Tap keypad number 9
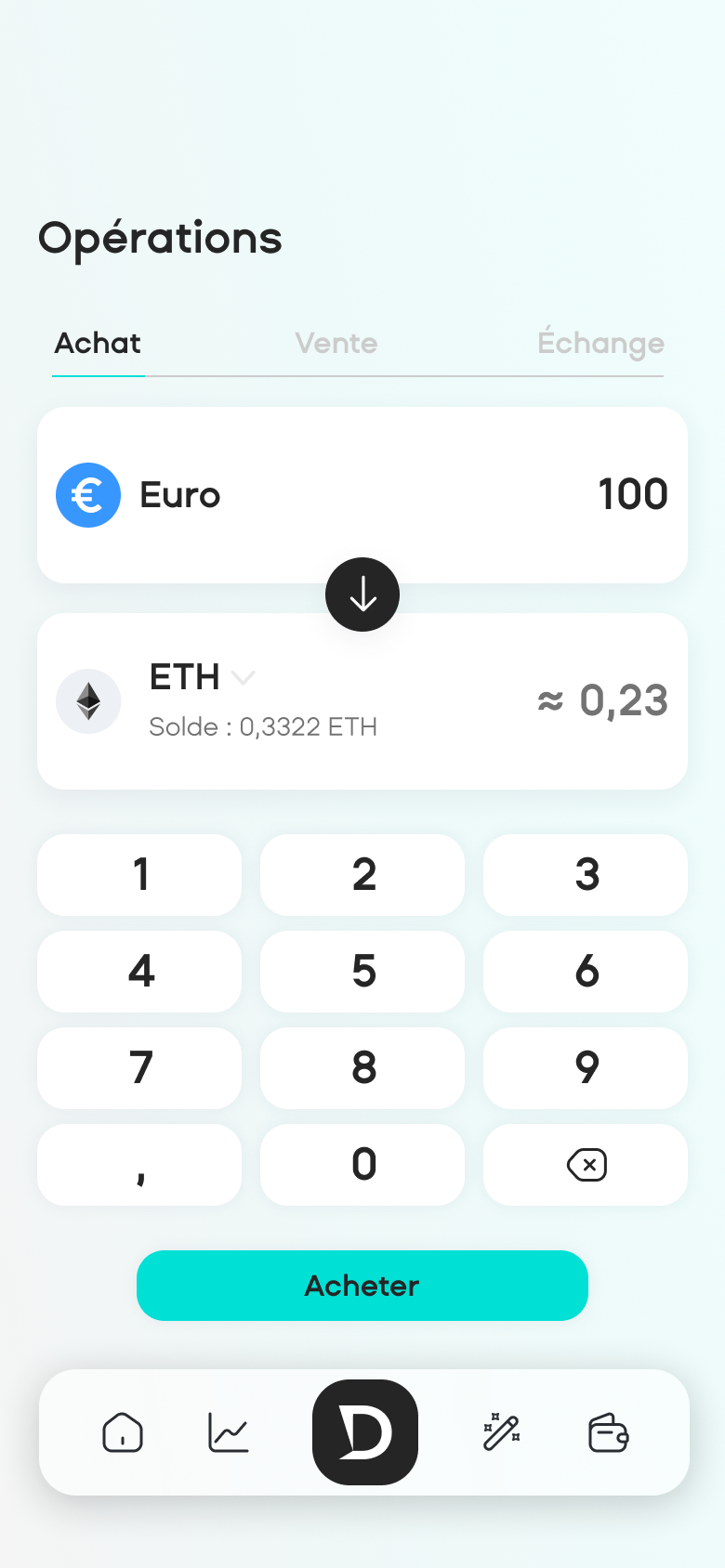The width and height of the screenshot is (725, 1568). pos(586,1068)
